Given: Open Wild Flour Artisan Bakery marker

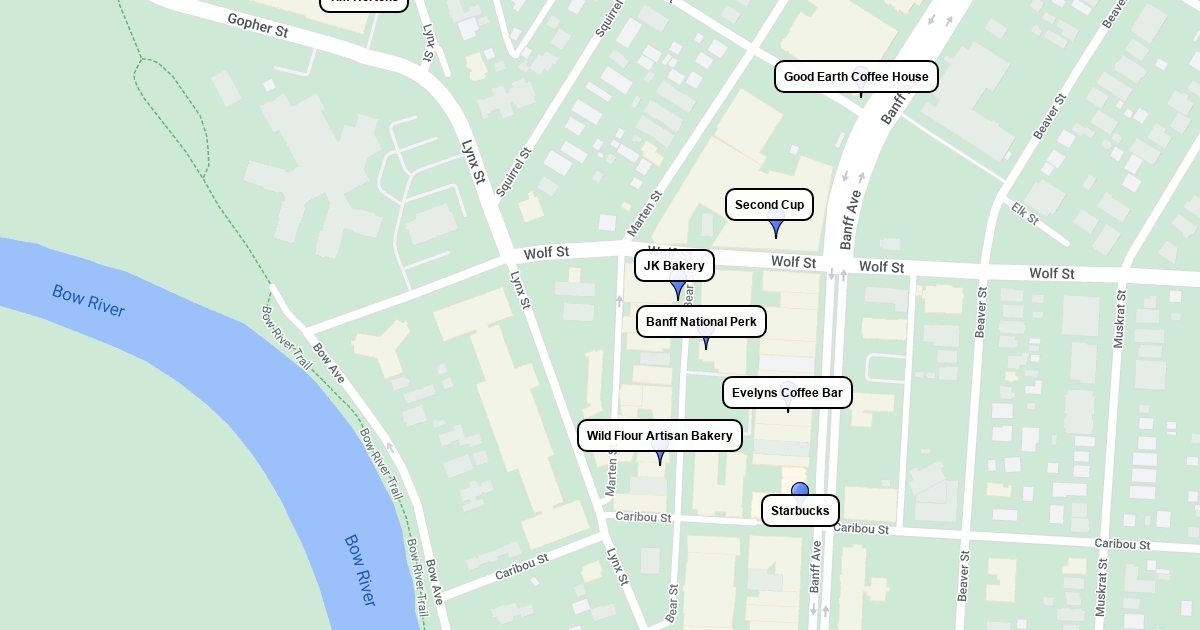Looking at the screenshot, I should [659, 436].
